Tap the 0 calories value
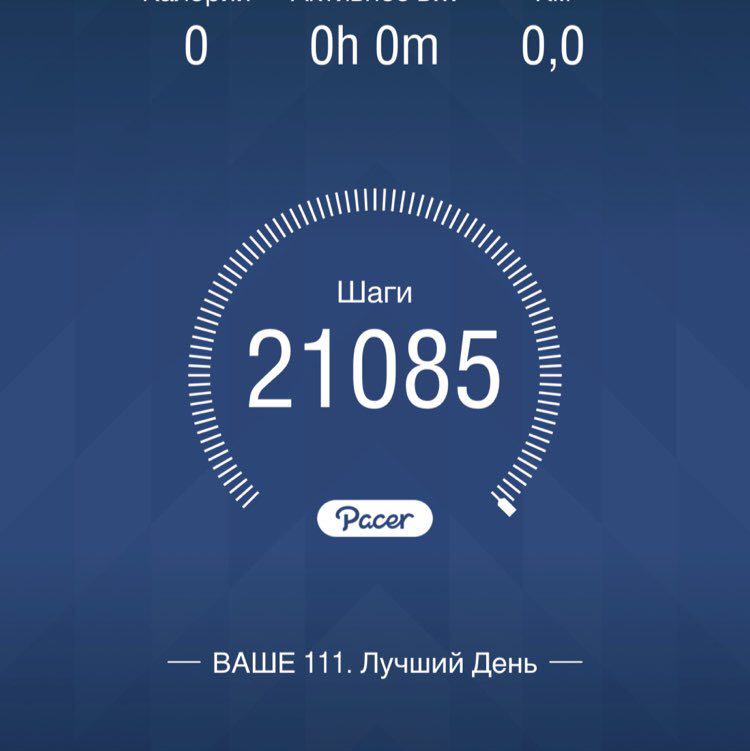Screen dimensions: 750x751 (x=196, y=46)
